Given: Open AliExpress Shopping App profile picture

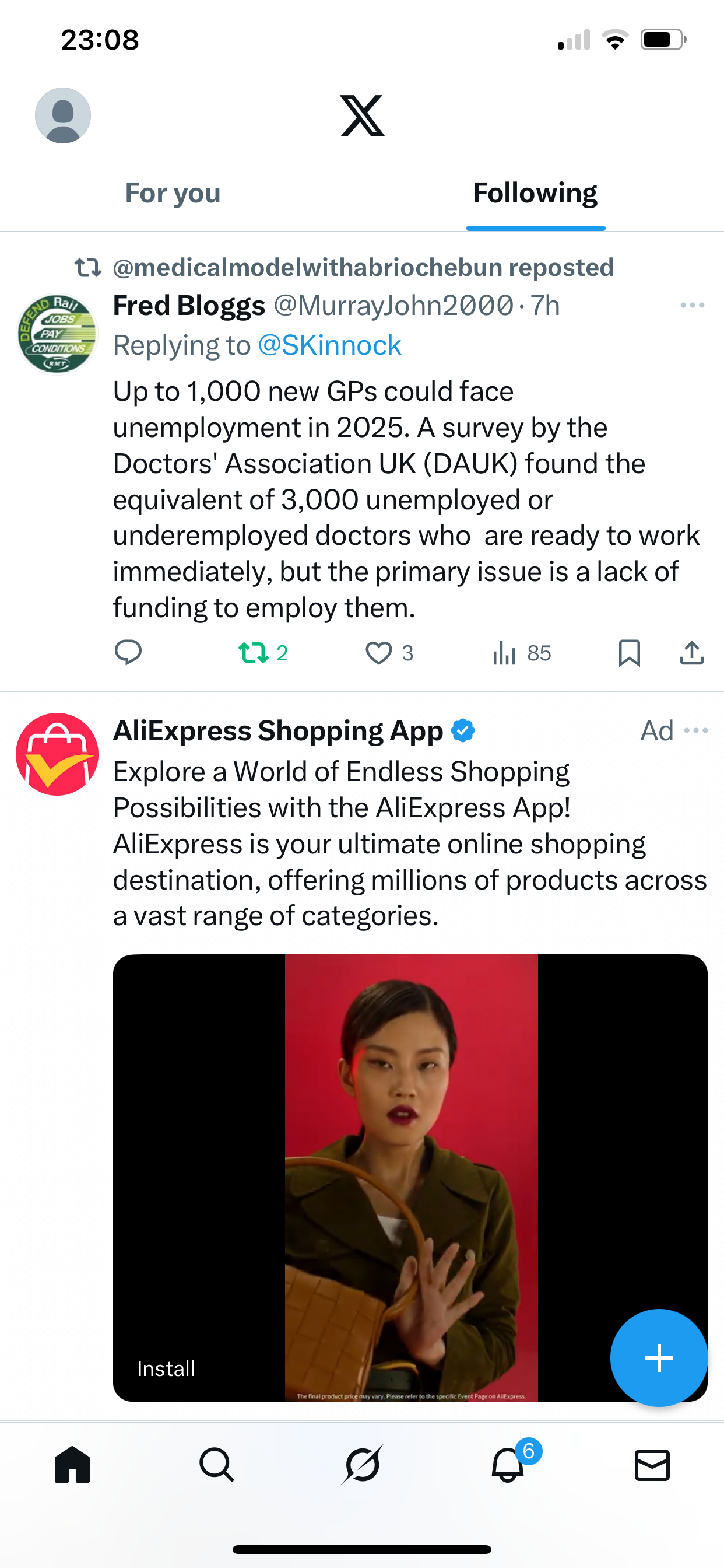Looking at the screenshot, I should coord(57,754).
